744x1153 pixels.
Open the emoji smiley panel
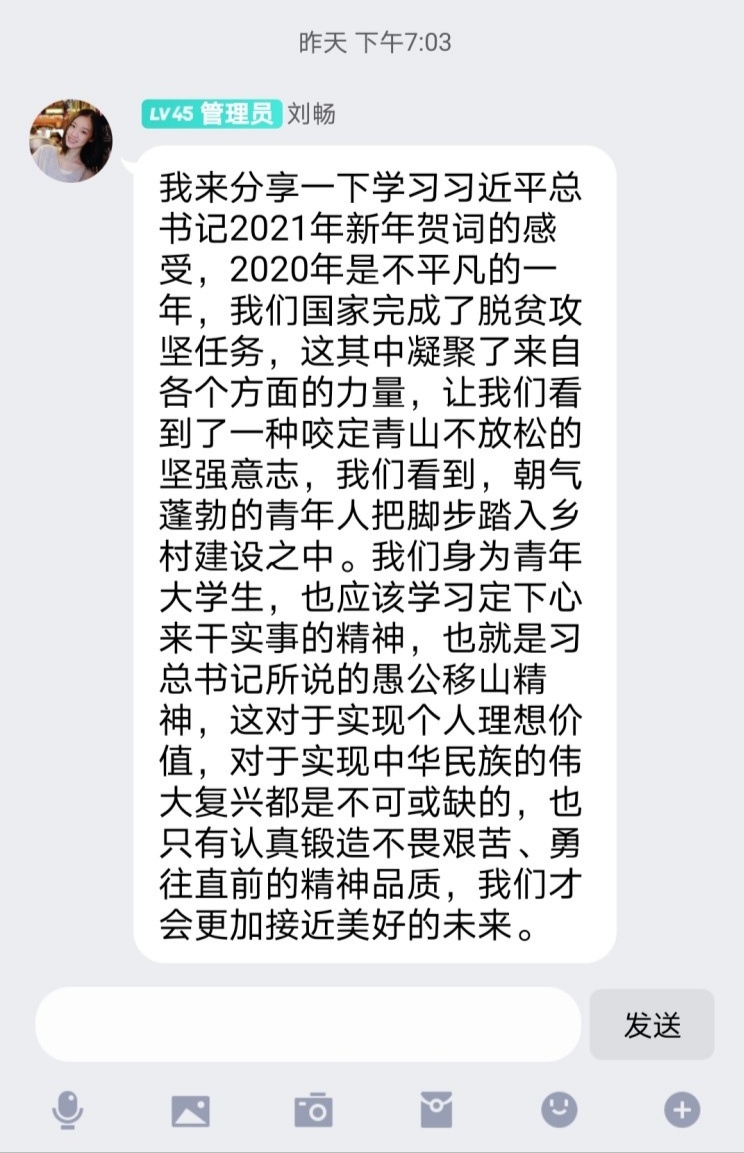pos(559,1108)
